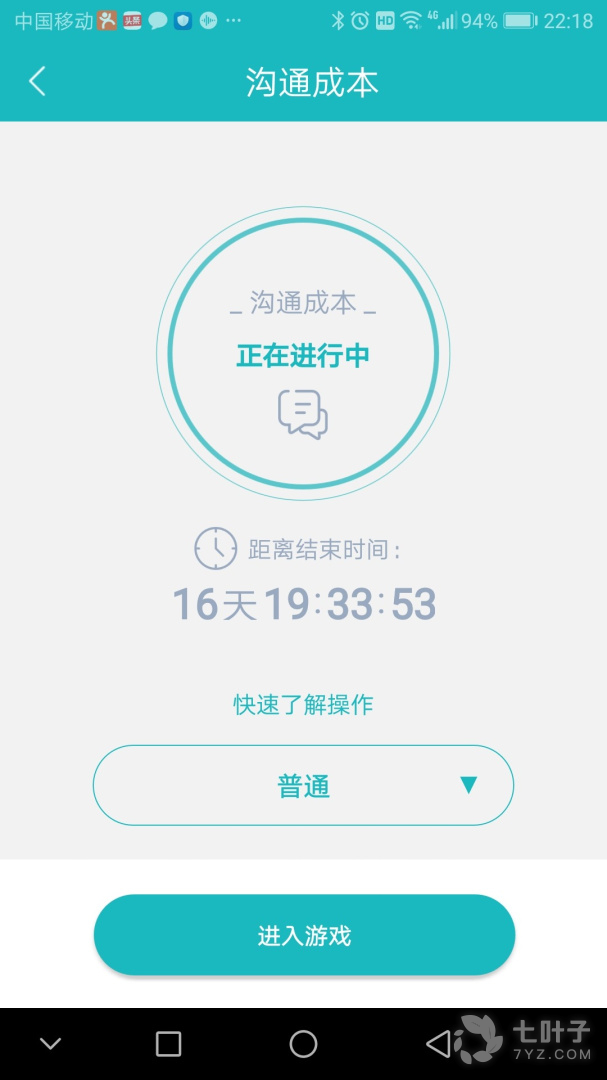Viewport: 607px width, 1080px height.
Task: Open the 快速了解操作 link
Action: tap(303, 705)
